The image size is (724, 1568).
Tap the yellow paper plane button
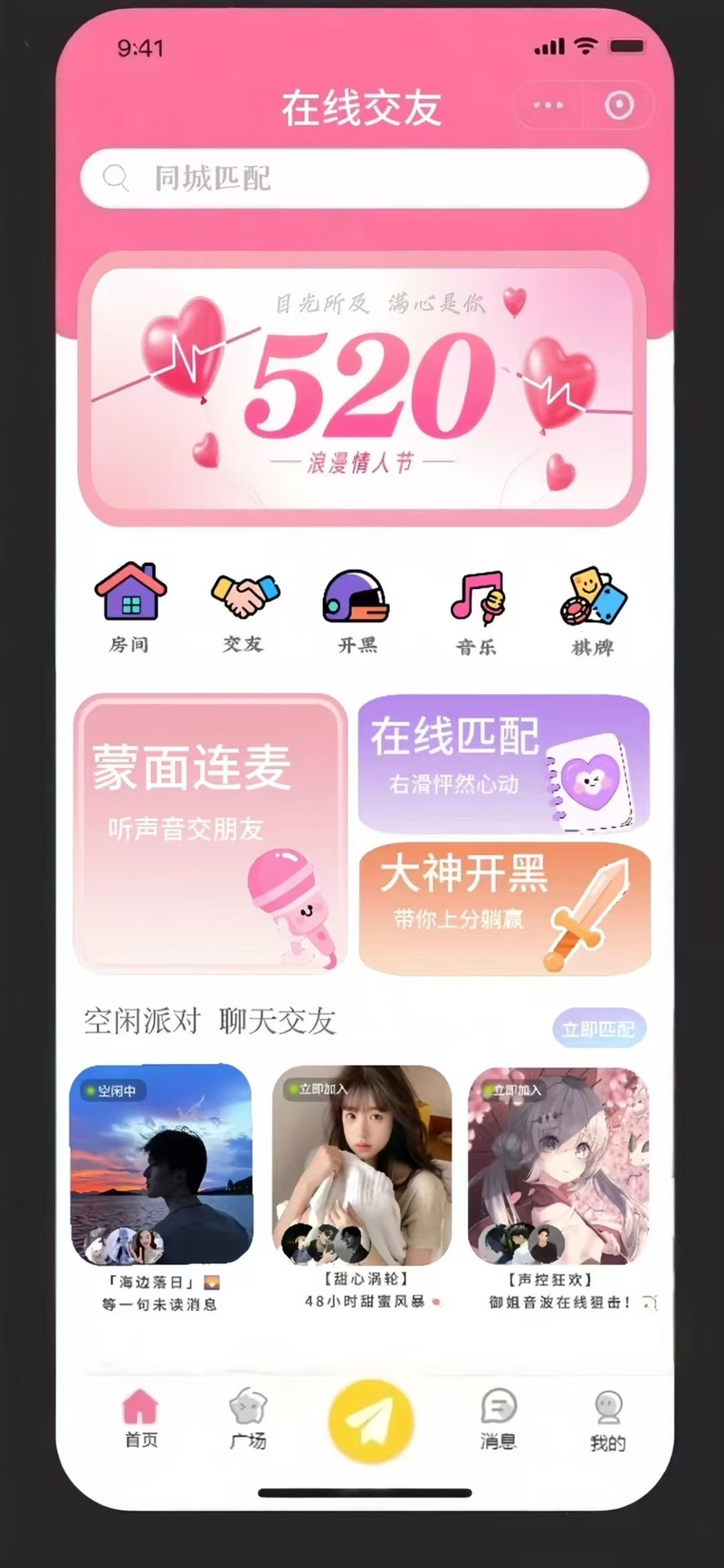370,1421
